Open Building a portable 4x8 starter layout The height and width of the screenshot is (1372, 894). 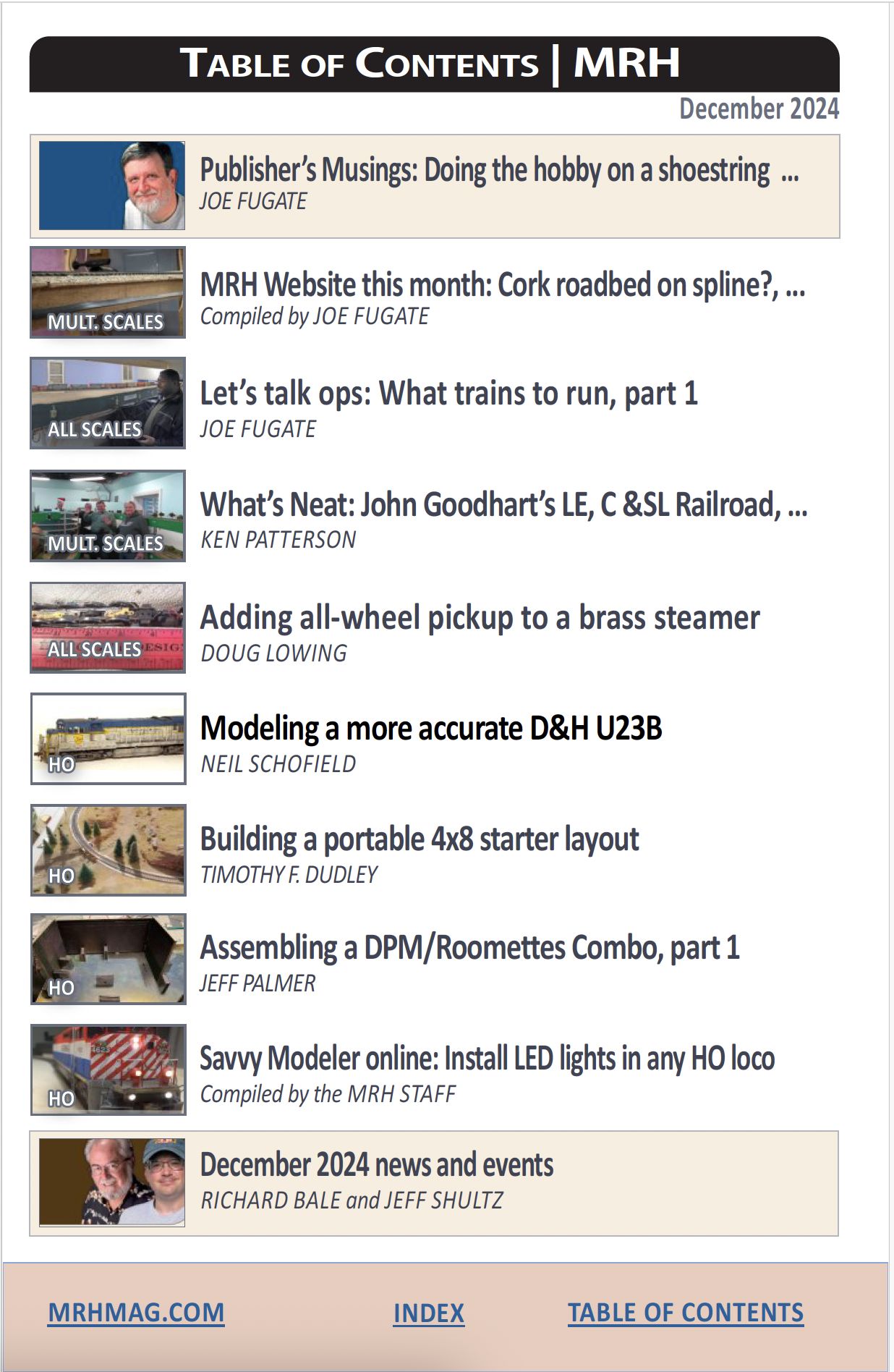click(420, 840)
